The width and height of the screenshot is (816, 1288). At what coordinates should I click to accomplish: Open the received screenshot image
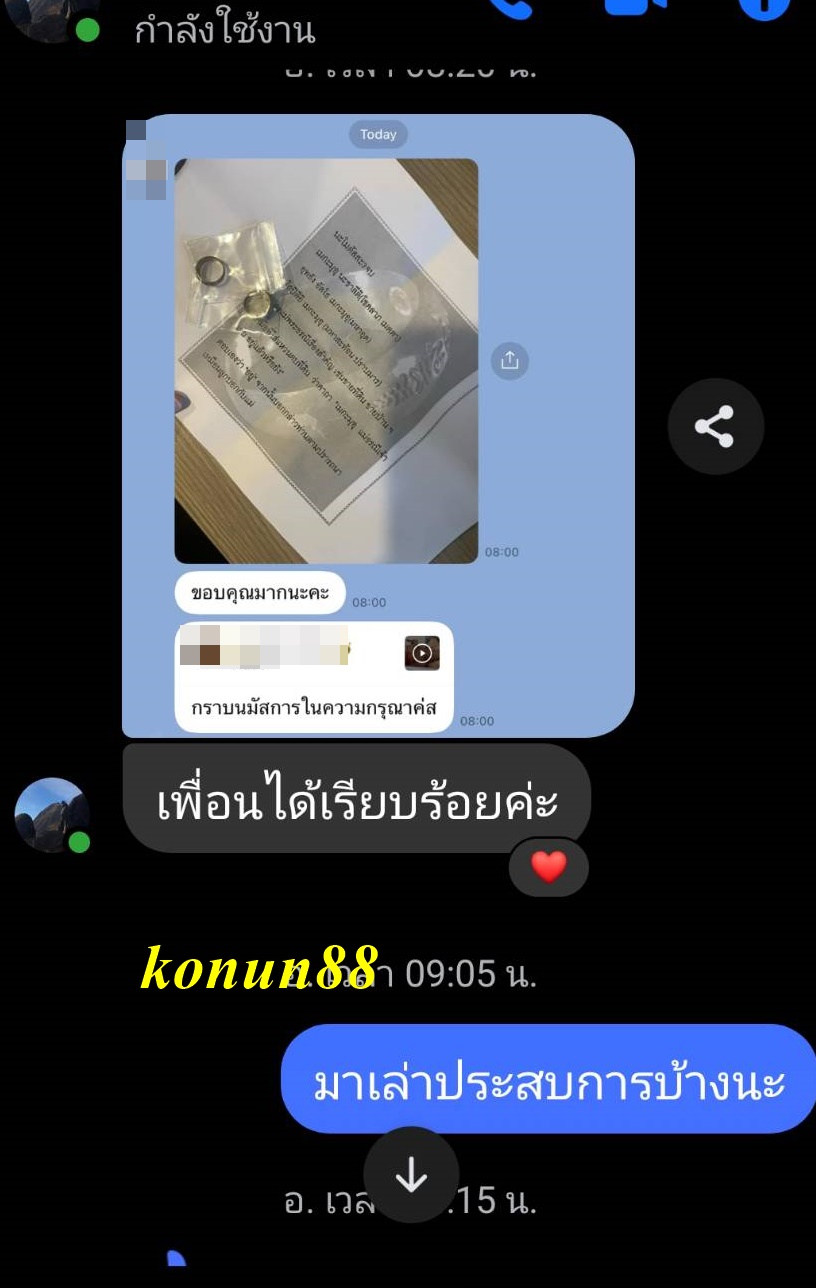pyautogui.click(x=378, y=425)
